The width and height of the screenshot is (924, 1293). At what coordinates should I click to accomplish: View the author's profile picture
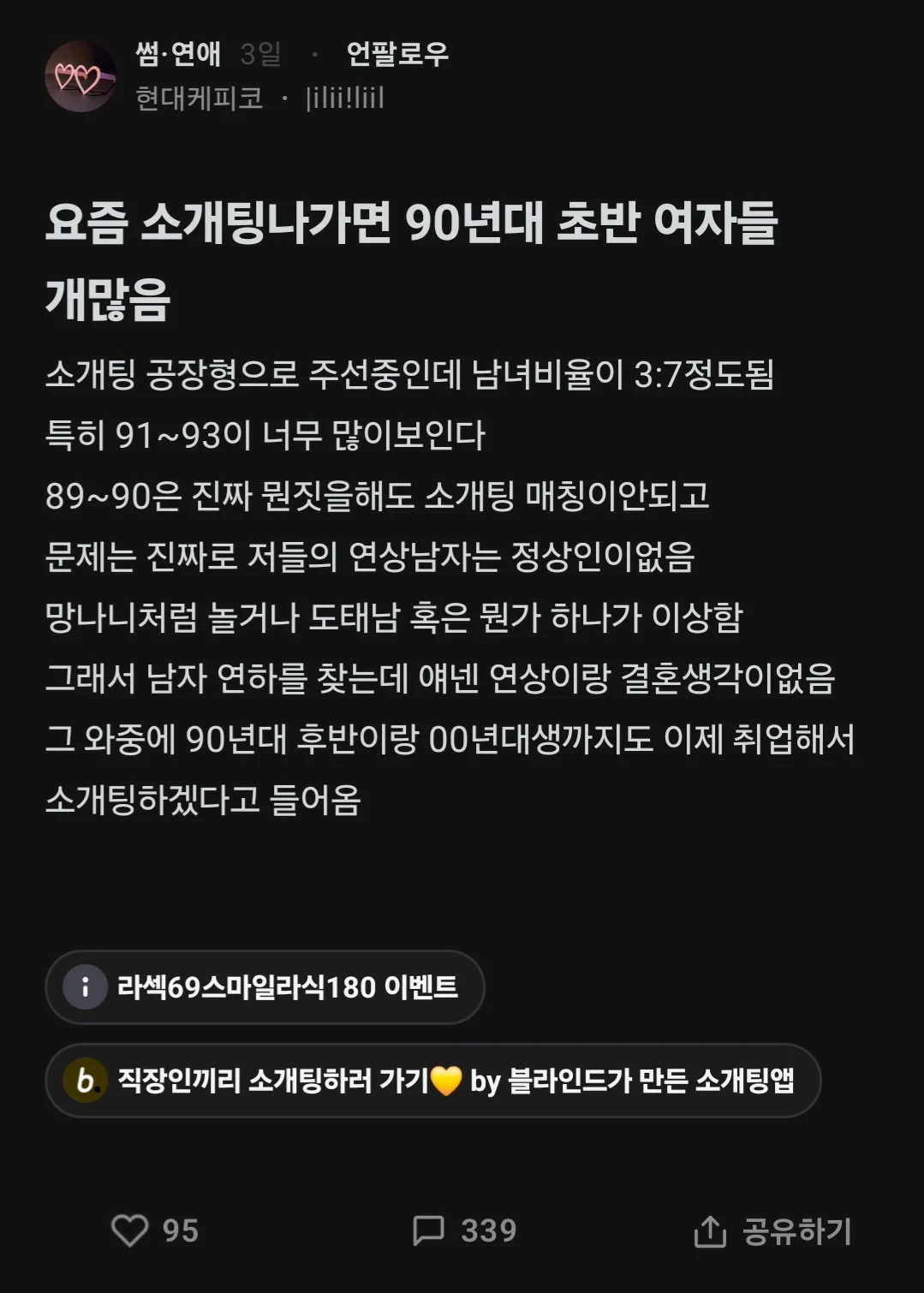tap(80, 76)
